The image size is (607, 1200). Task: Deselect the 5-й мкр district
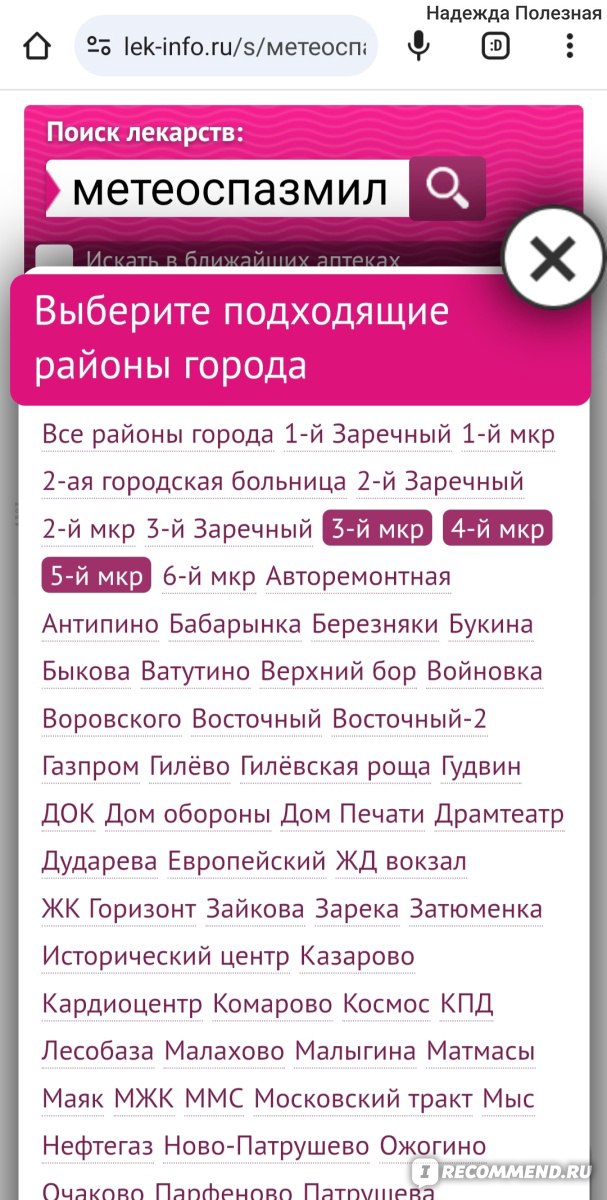[97, 577]
